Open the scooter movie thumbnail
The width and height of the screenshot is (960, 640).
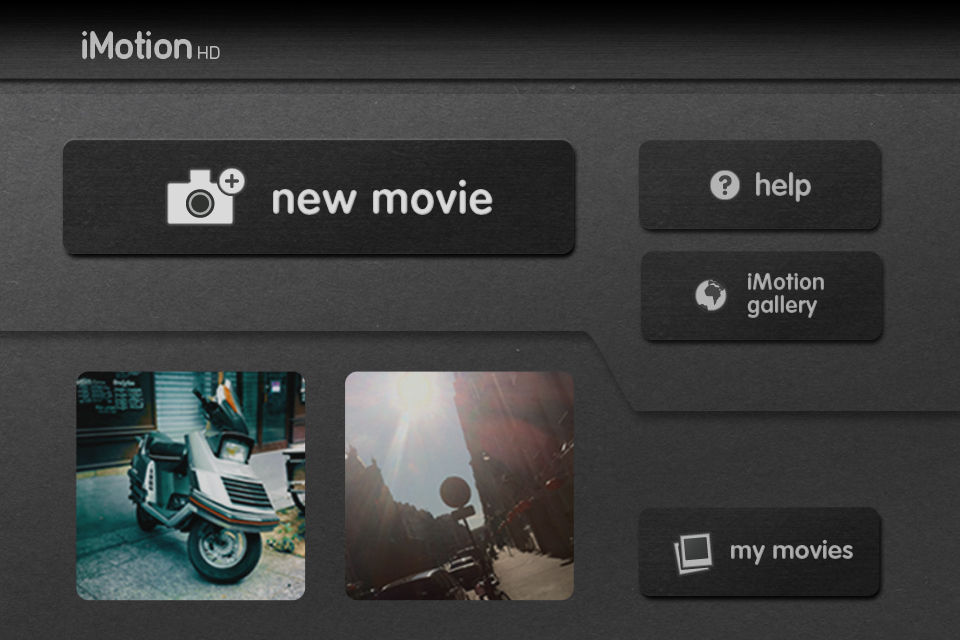pyautogui.click(x=191, y=486)
